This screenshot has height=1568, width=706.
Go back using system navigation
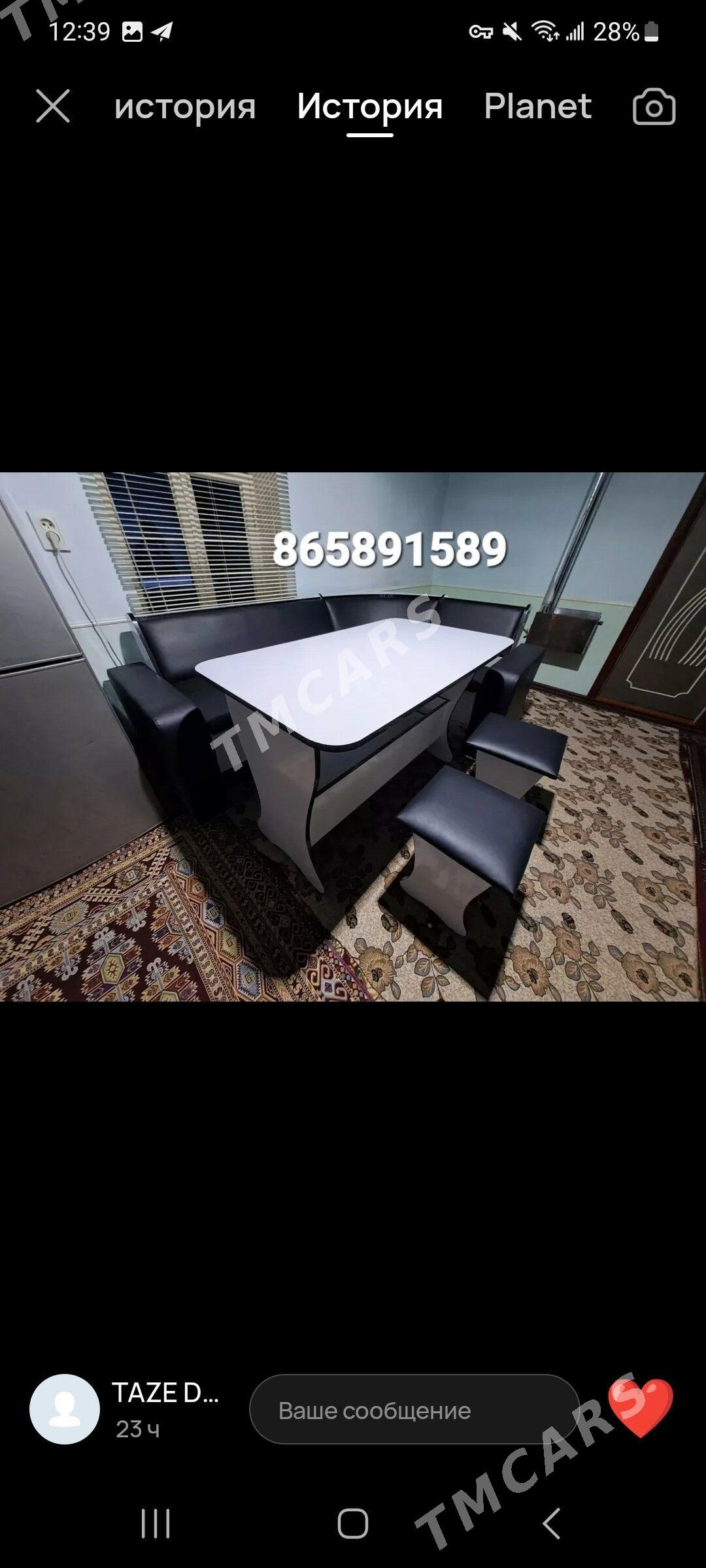coord(551,1524)
